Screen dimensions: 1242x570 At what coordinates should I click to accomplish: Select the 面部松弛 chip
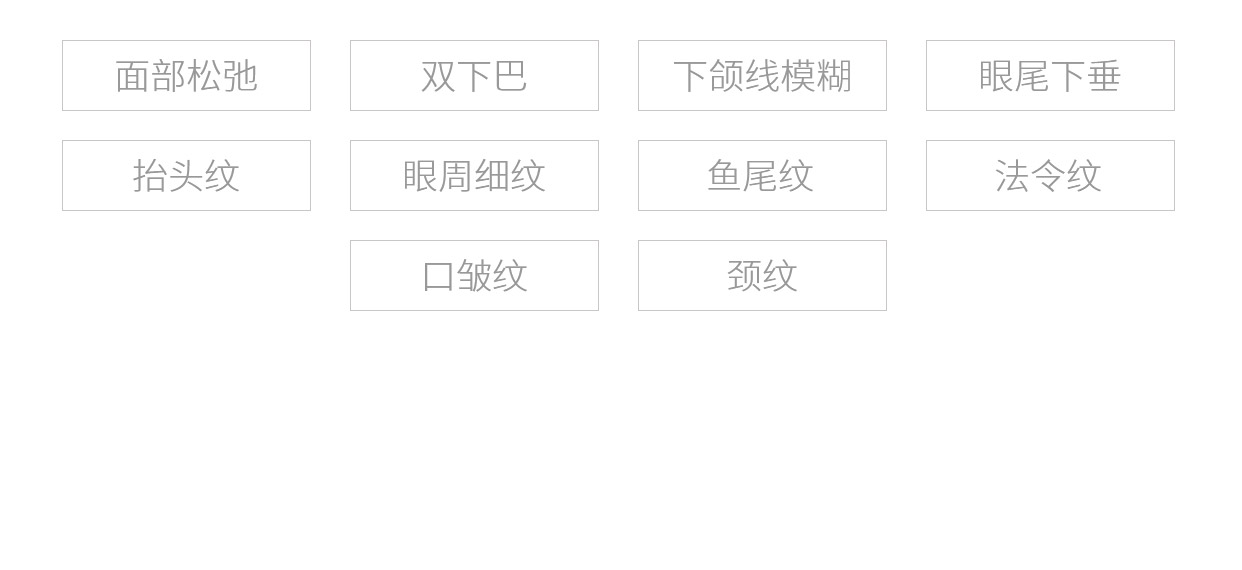[186, 76]
